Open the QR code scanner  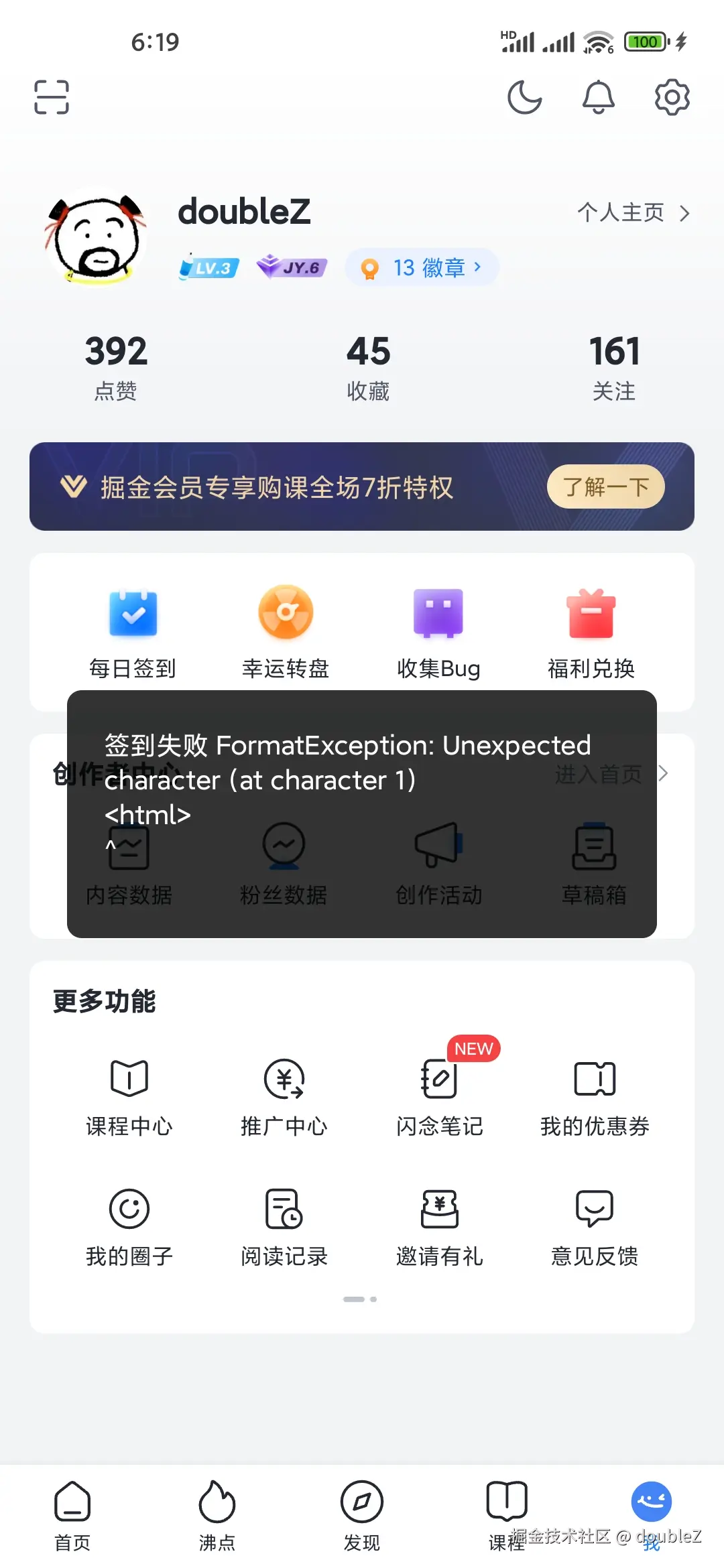pyautogui.click(x=51, y=96)
